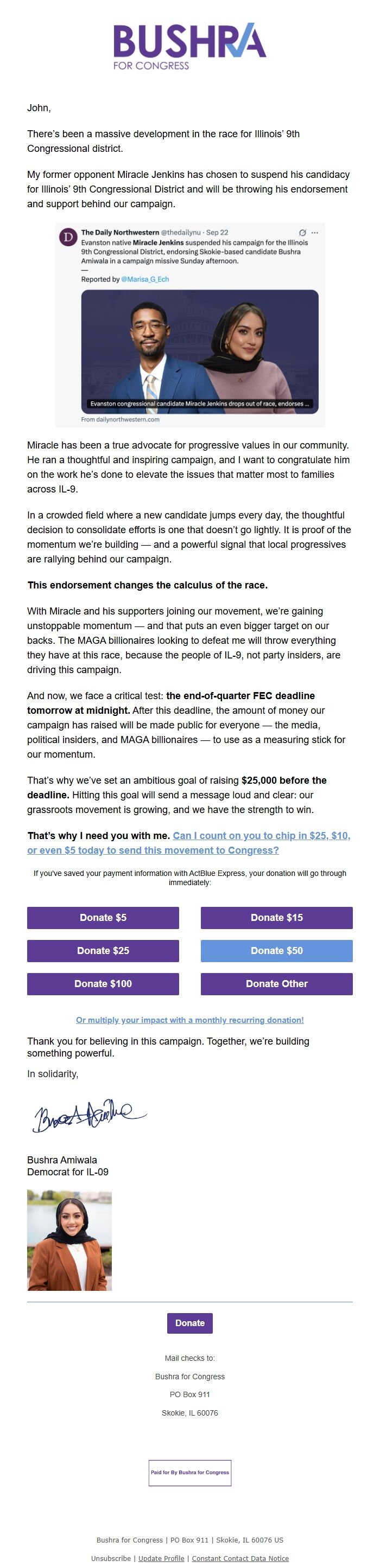Select the Donate $15 button
The image size is (380, 1568).
coord(276,917)
